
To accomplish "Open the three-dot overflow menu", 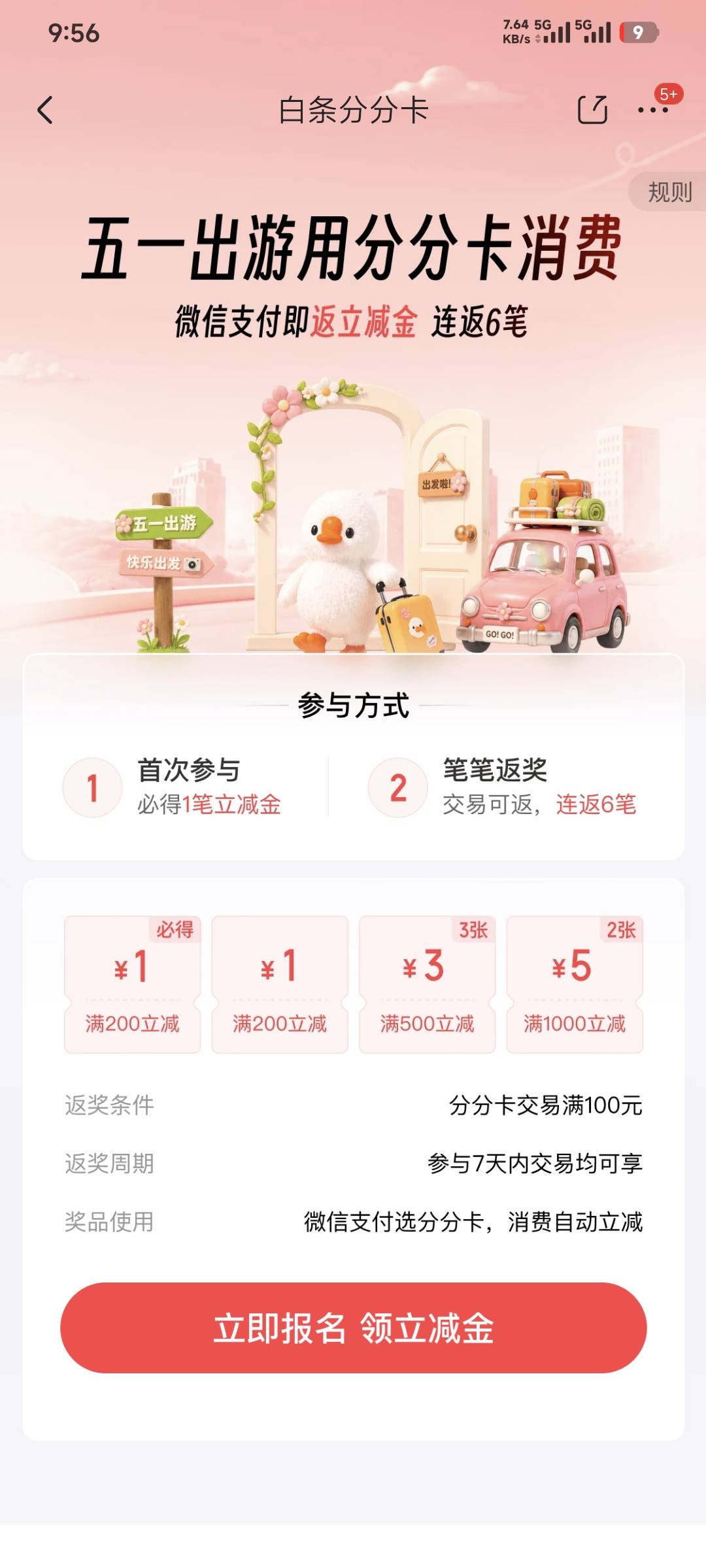I will pos(653,110).
